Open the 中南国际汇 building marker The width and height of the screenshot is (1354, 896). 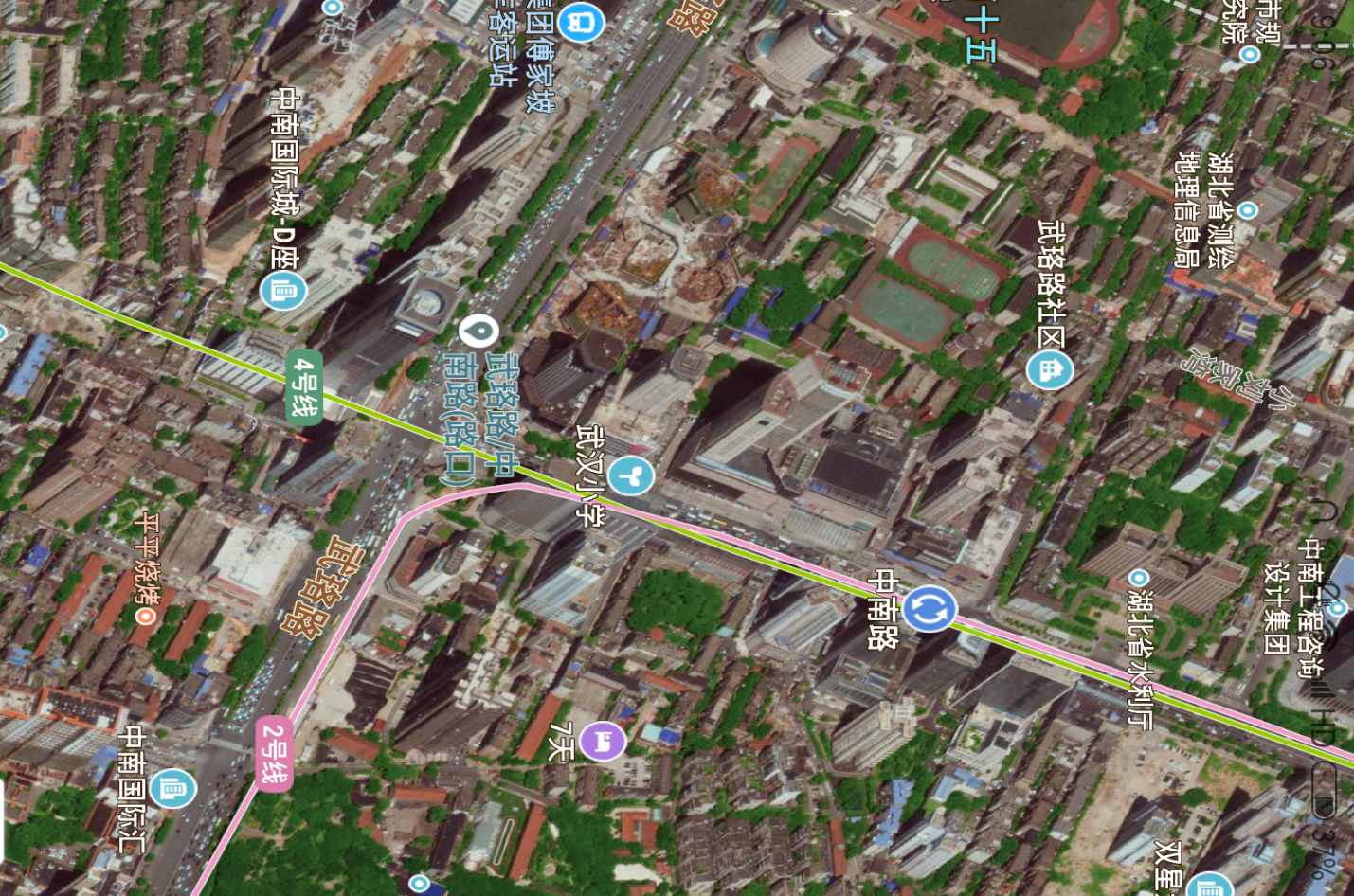[172, 788]
